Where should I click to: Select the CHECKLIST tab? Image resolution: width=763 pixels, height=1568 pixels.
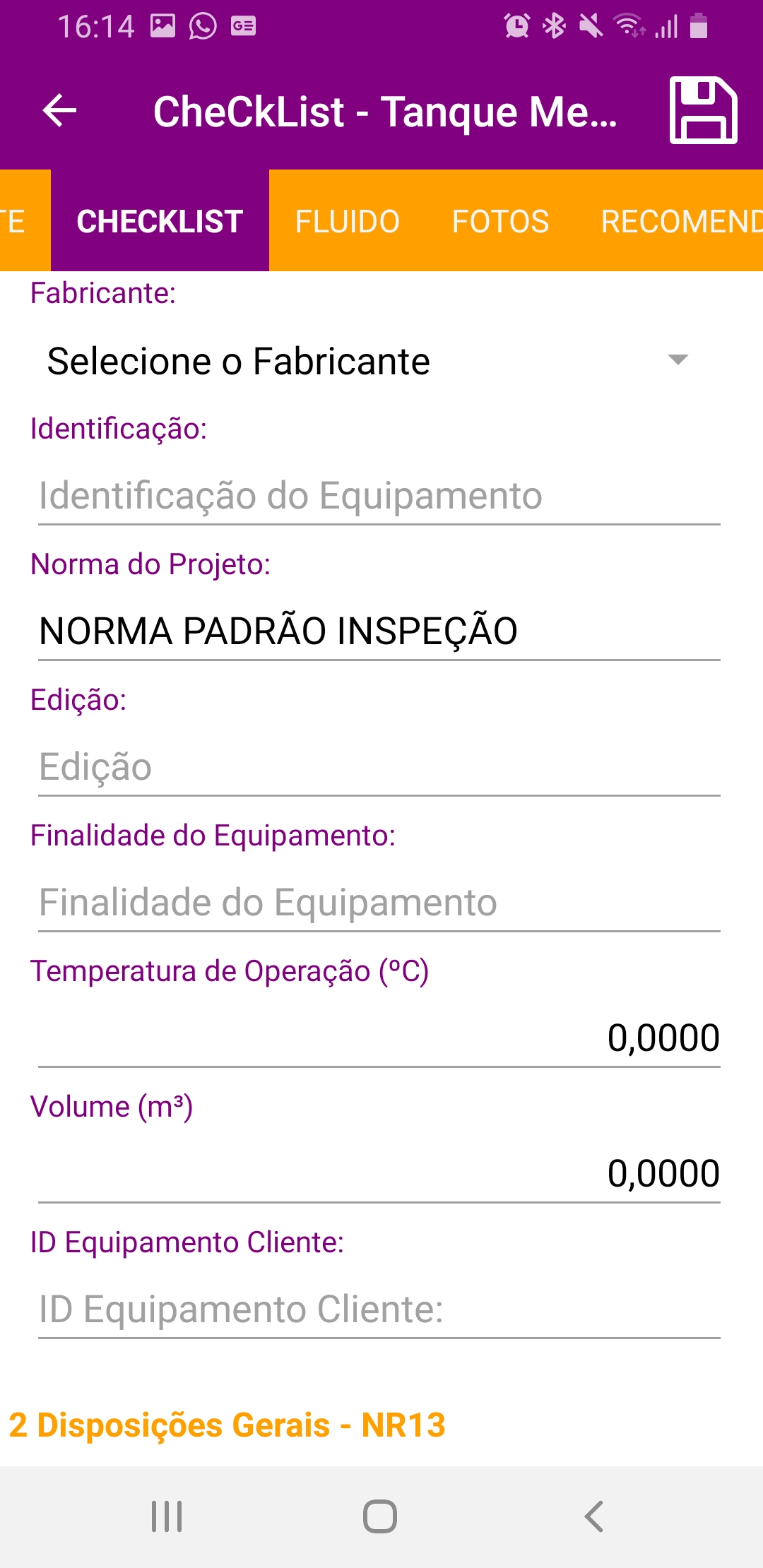[160, 221]
